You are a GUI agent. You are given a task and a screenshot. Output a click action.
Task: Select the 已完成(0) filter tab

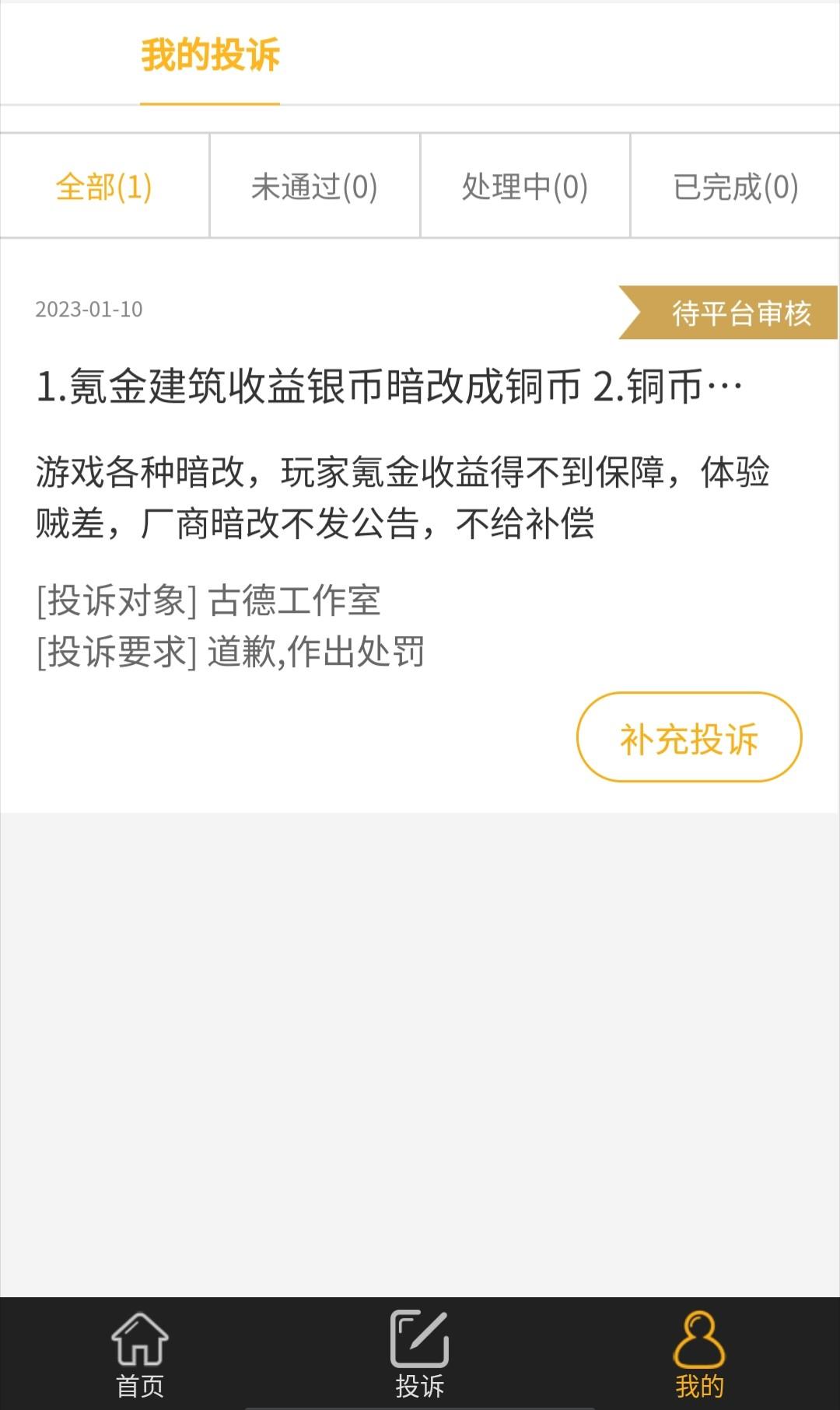pos(734,184)
